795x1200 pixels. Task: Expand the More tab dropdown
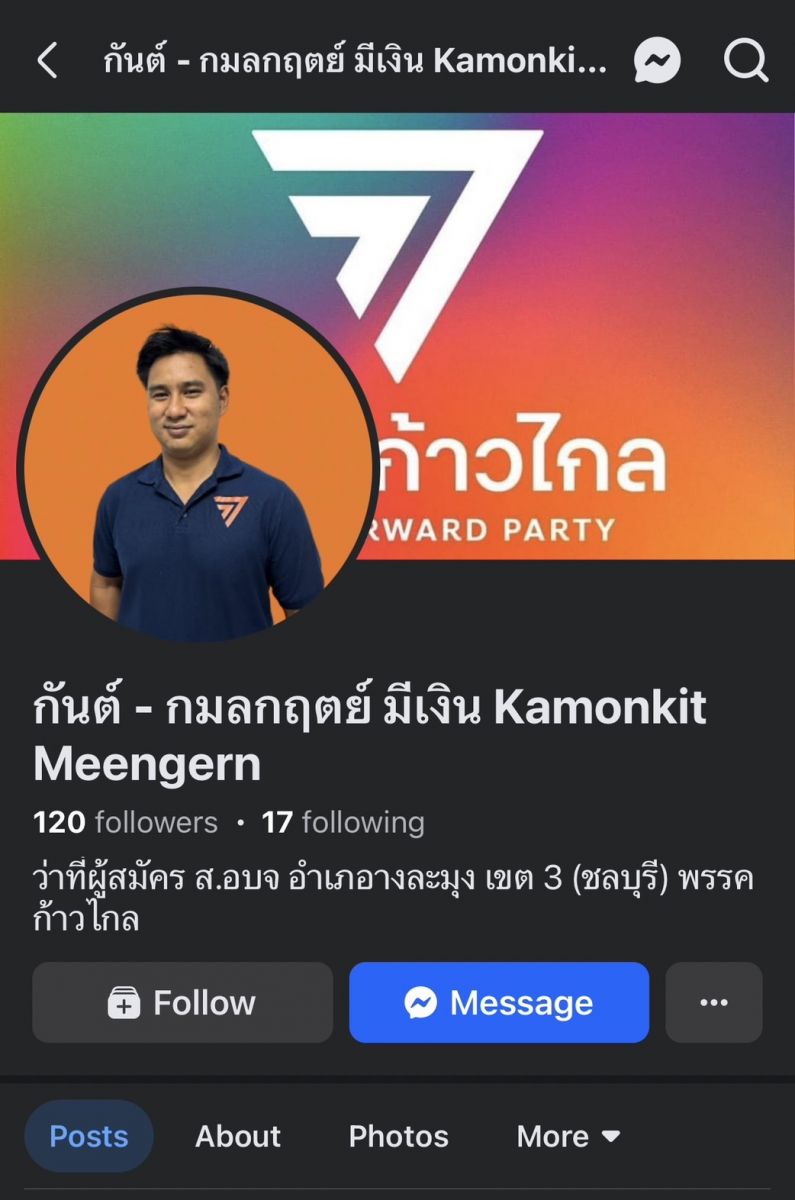568,1136
